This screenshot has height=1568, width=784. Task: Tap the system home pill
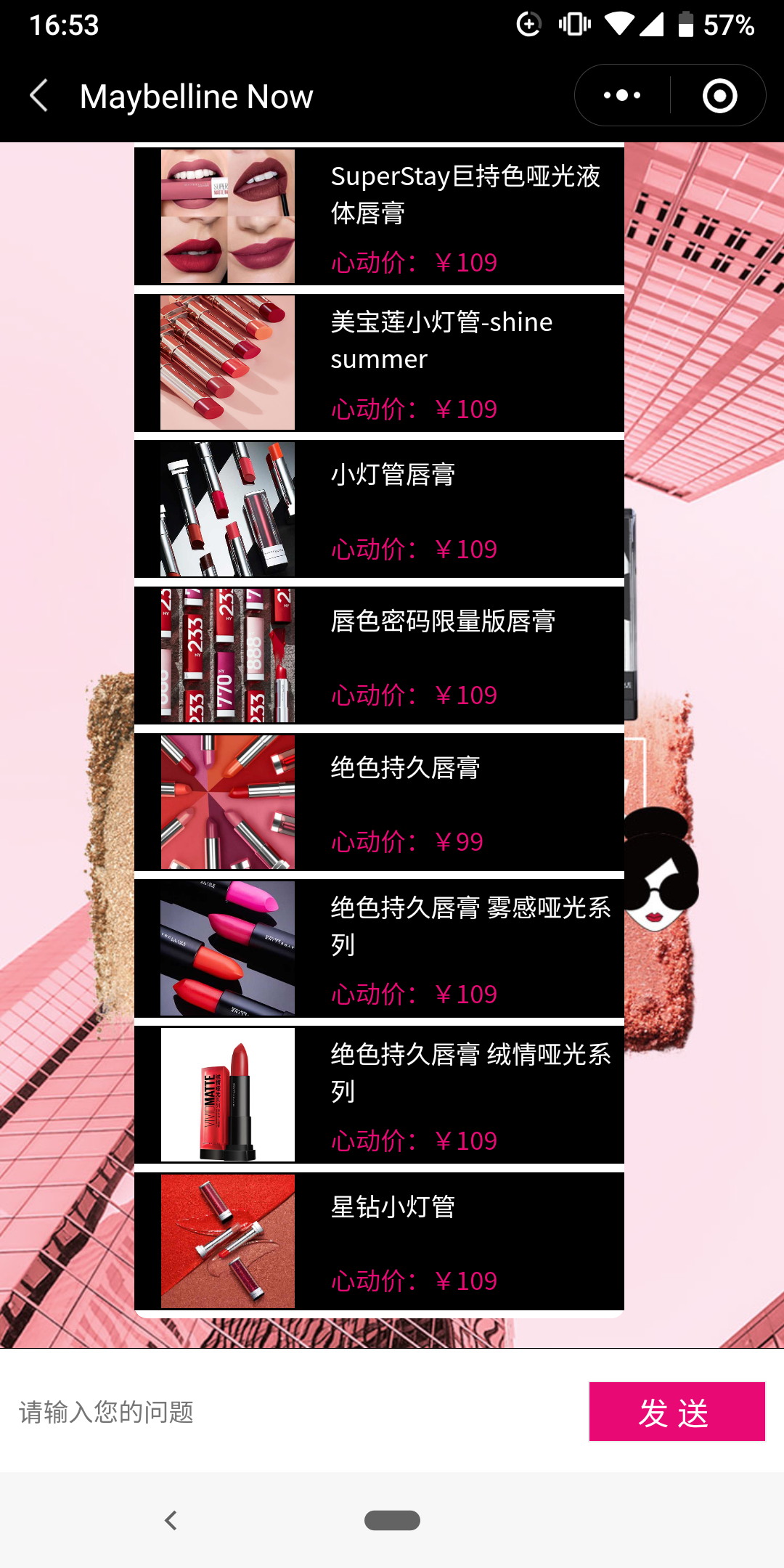click(392, 1520)
